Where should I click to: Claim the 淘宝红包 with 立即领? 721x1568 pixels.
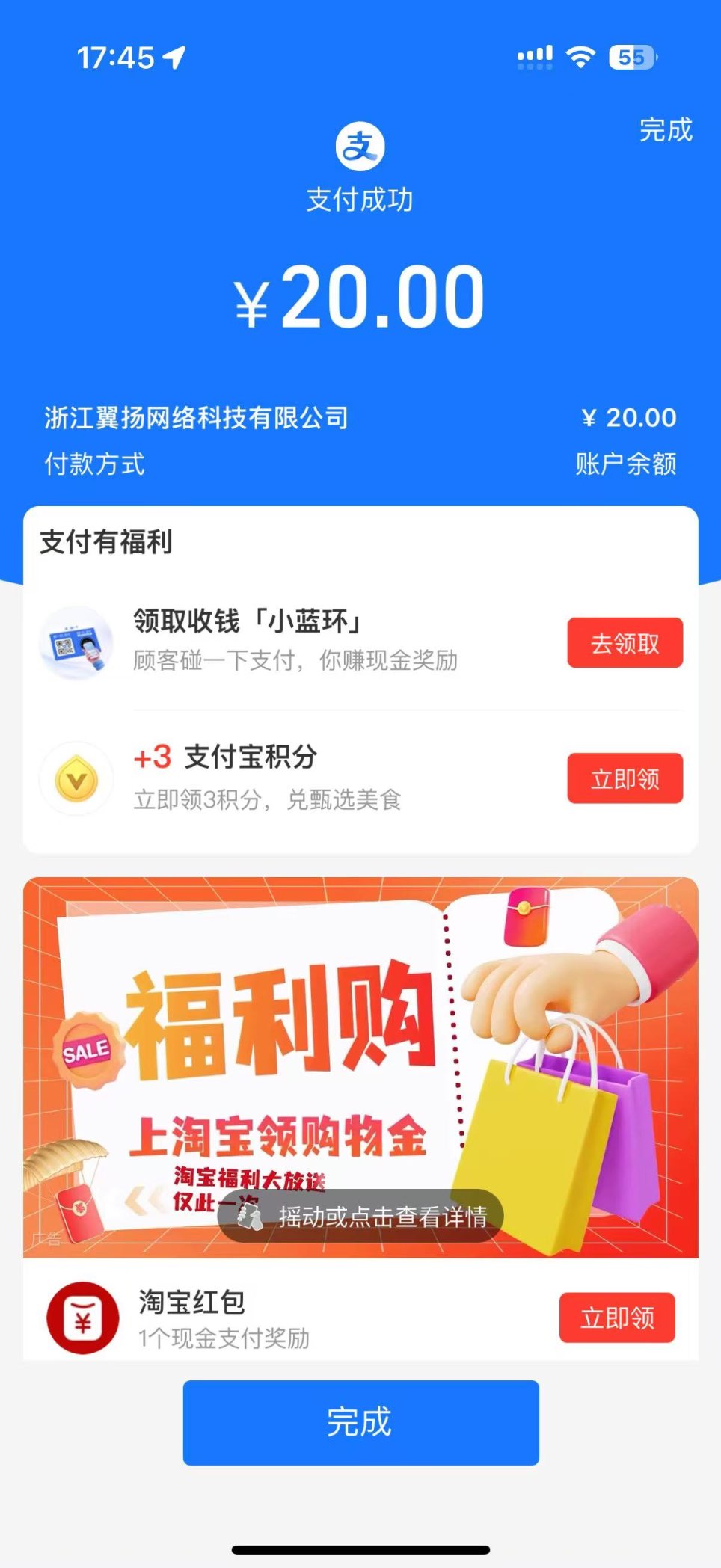click(x=617, y=1318)
